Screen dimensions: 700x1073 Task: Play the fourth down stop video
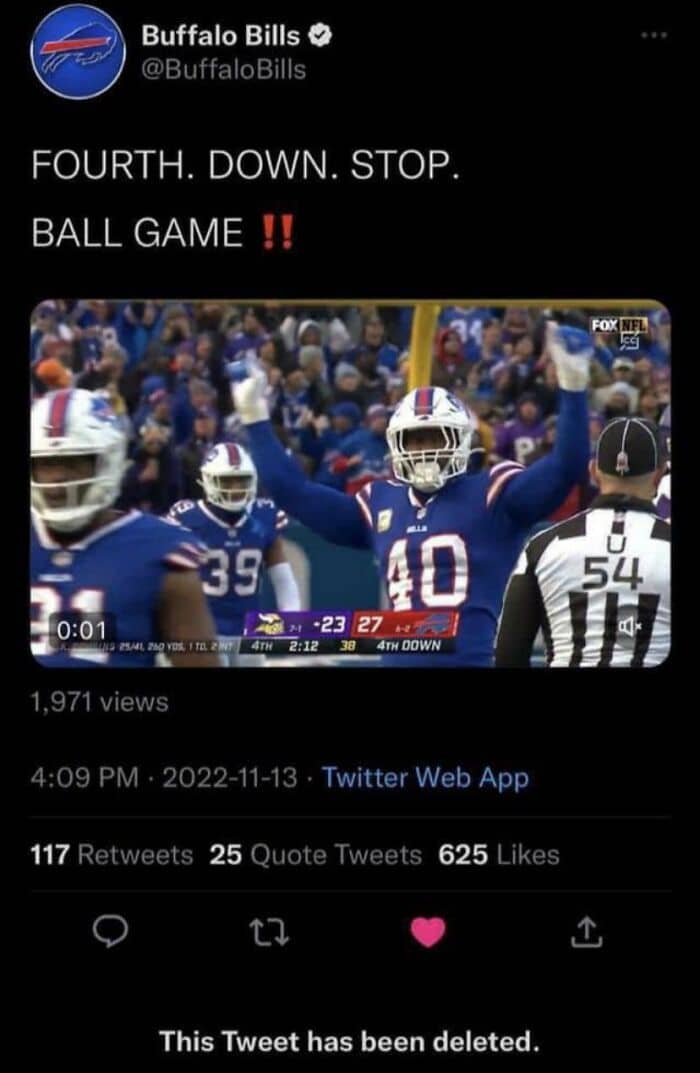point(350,483)
